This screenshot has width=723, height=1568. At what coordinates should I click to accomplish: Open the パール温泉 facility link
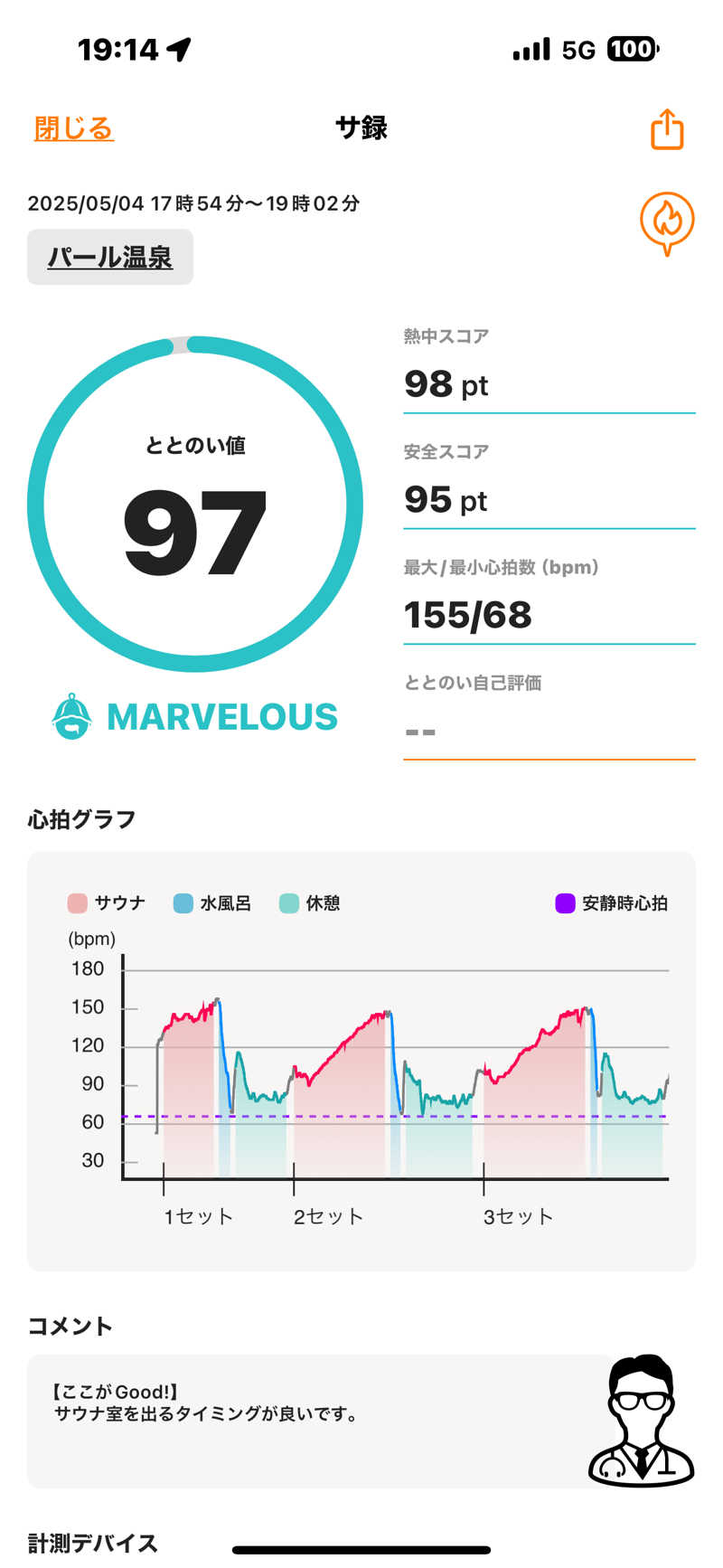pos(110,258)
